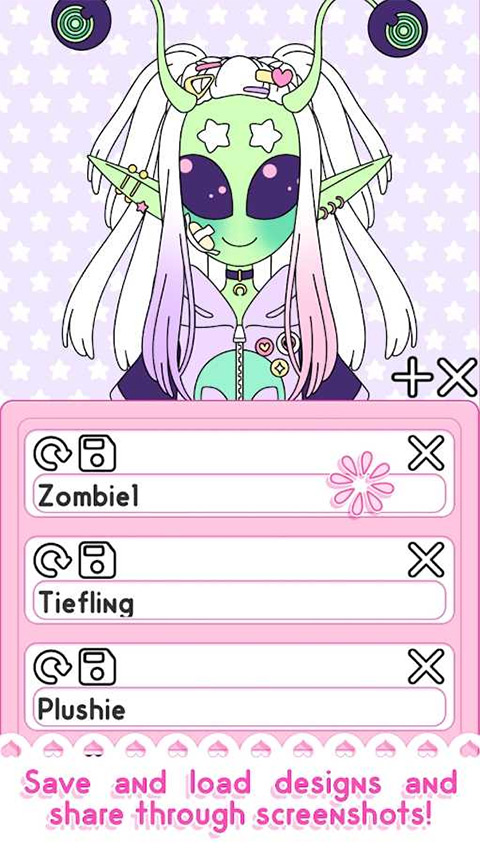
Task: Load the Plushie design
Action: click(x=52, y=667)
